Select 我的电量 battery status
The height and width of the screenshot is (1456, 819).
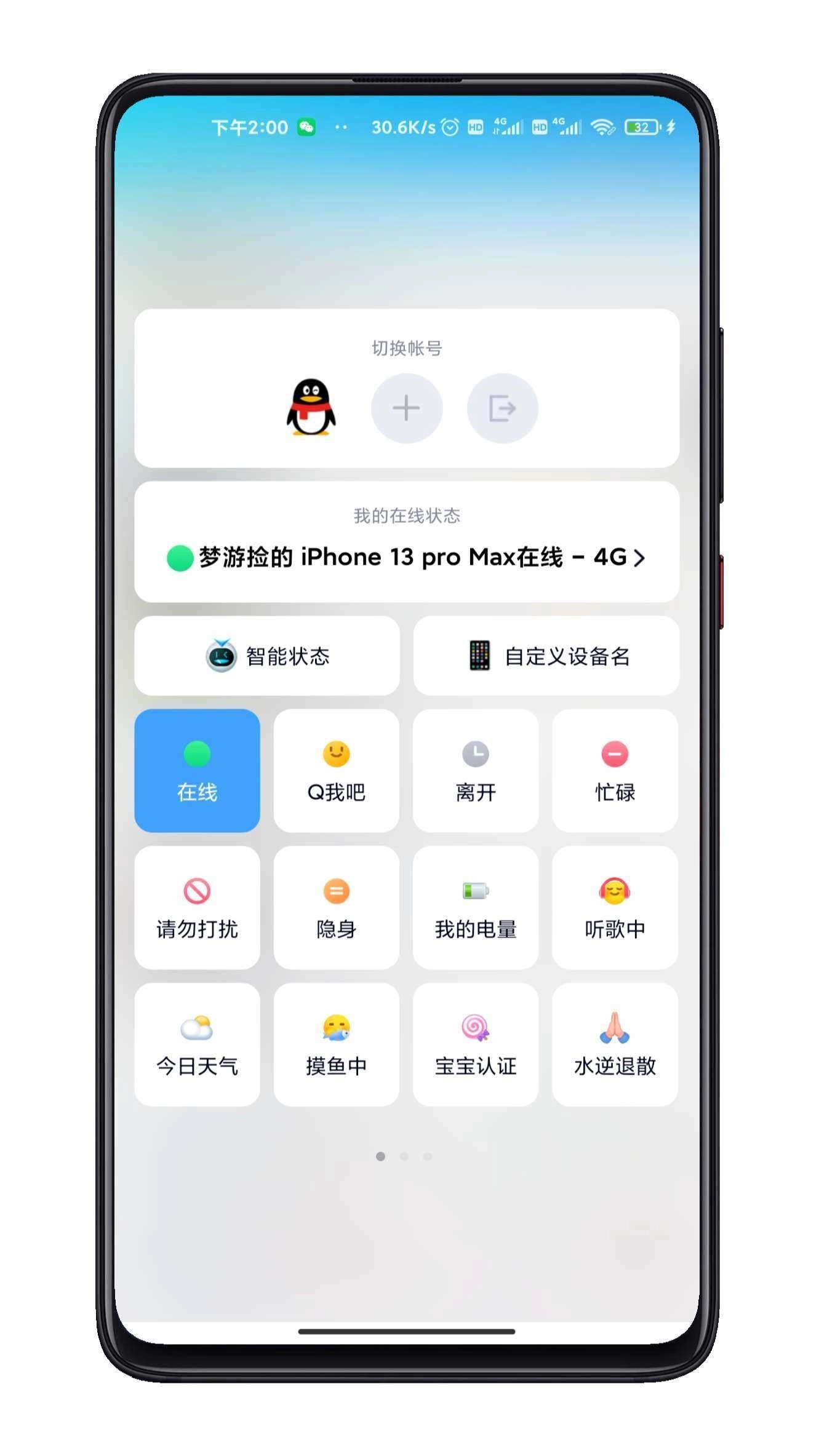(475, 907)
